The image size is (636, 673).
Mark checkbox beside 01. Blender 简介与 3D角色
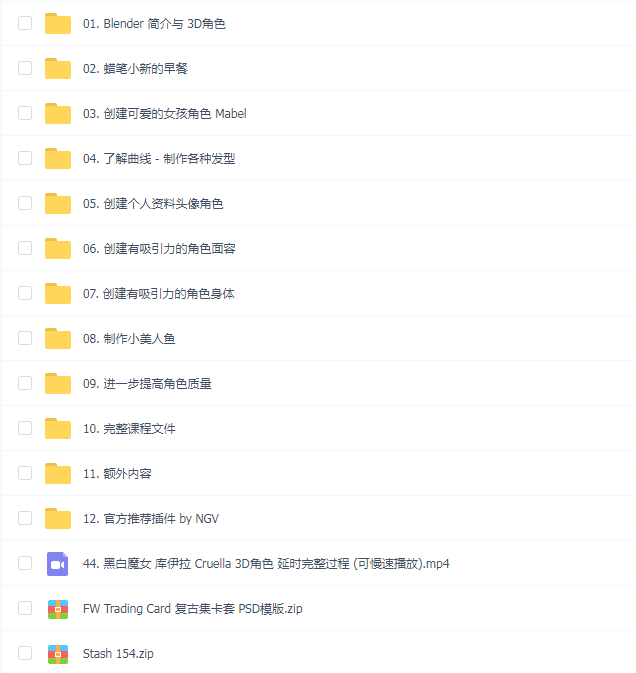click(x=25, y=23)
